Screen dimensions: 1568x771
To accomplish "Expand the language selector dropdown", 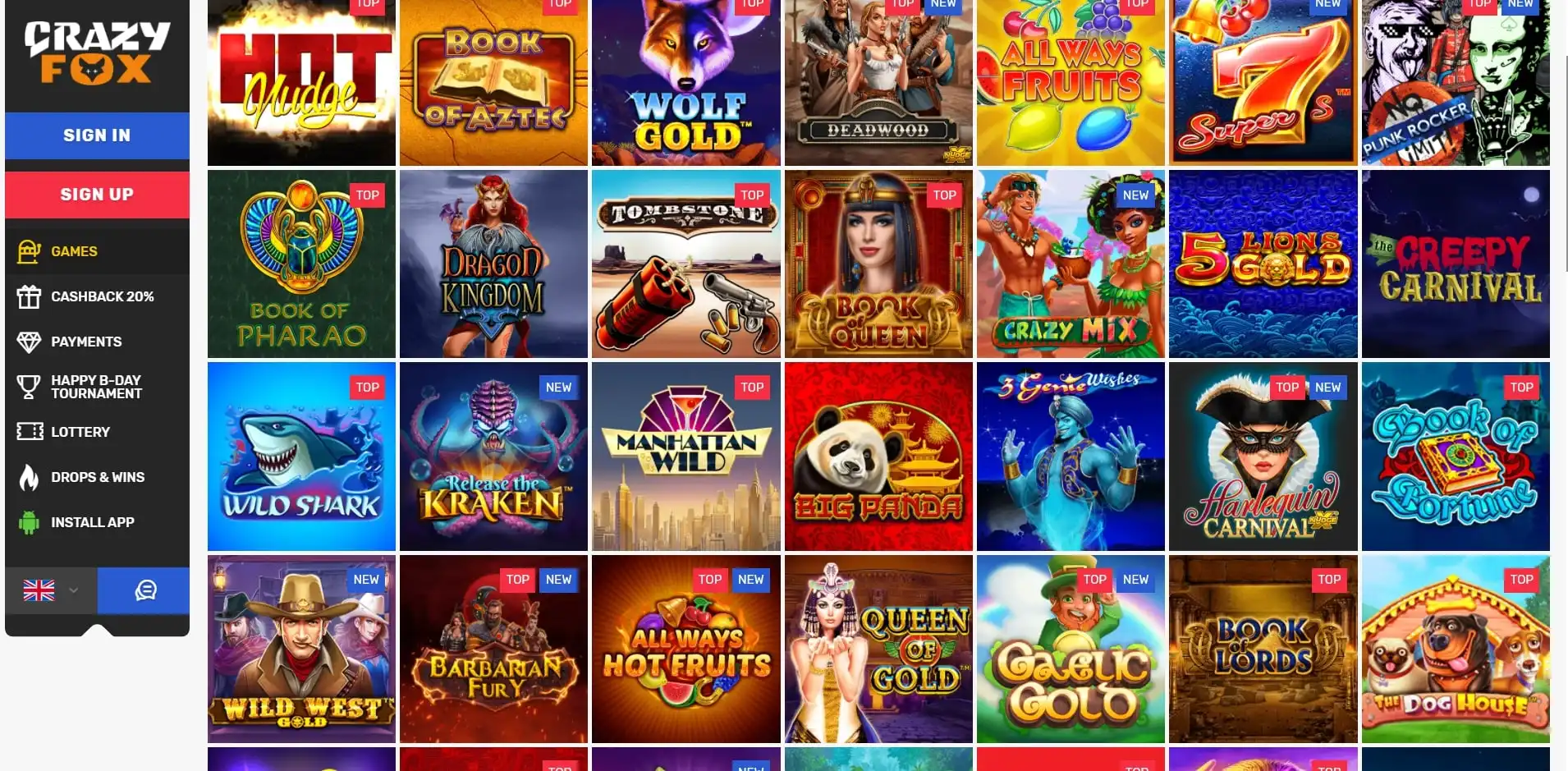I will [x=51, y=590].
